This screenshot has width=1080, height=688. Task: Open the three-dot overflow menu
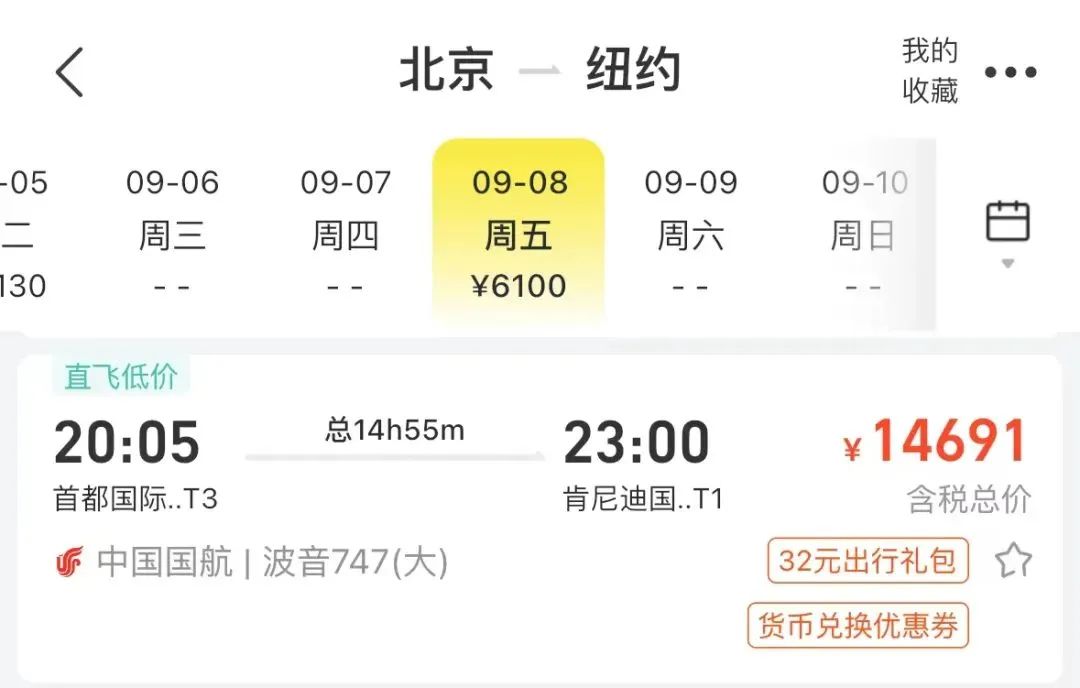pos(1010,72)
